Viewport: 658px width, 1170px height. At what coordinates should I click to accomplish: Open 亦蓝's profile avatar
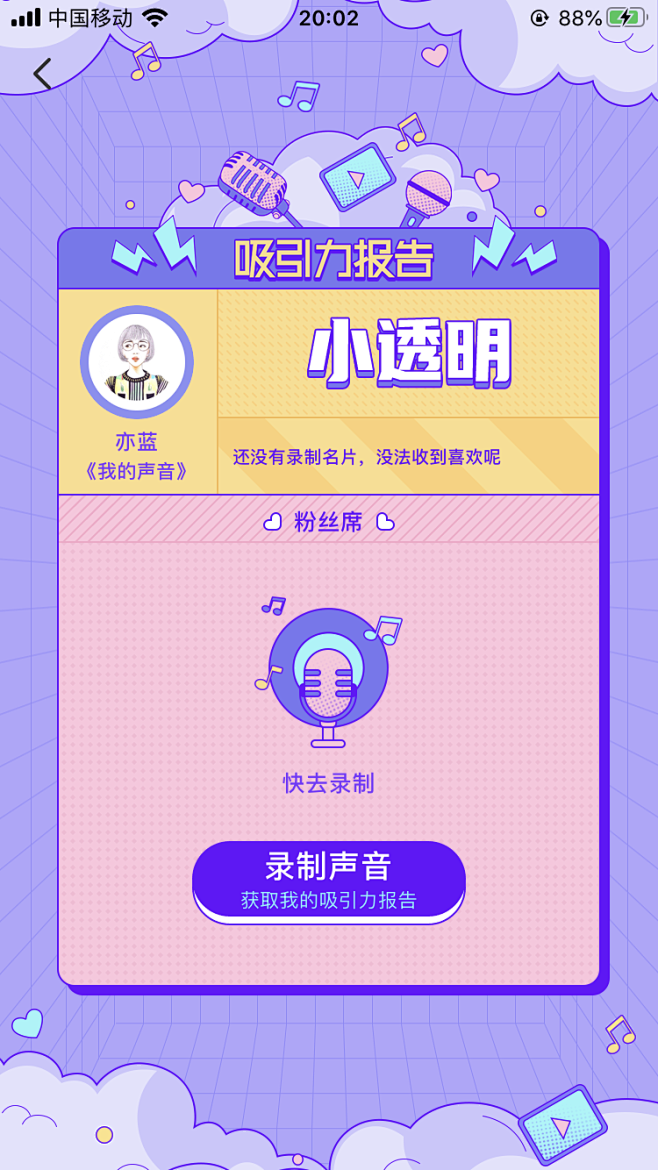pos(137,363)
